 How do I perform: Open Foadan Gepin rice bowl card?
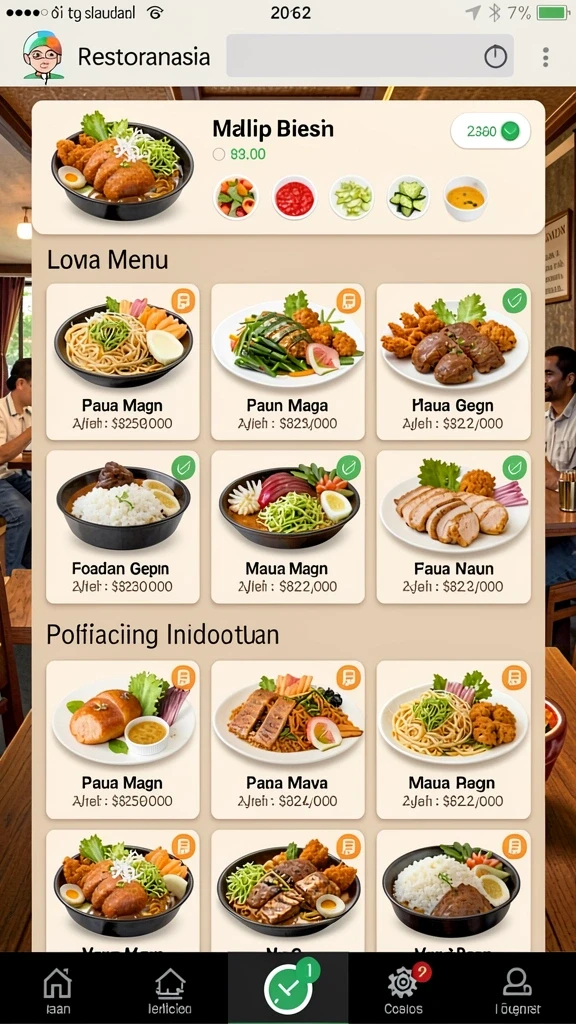(x=123, y=526)
